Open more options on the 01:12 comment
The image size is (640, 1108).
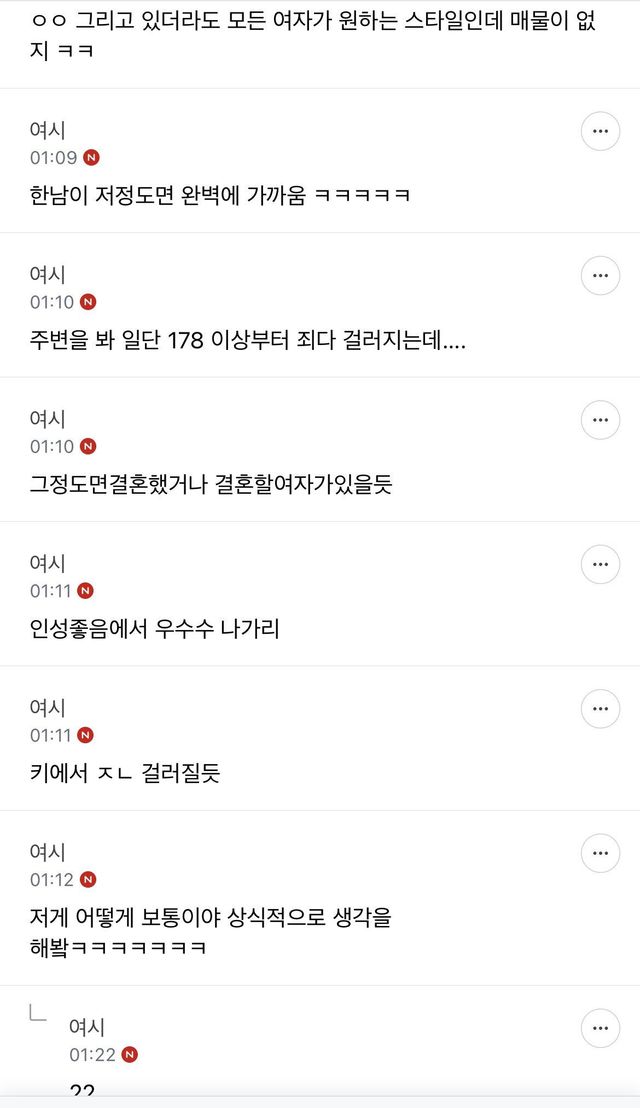point(600,854)
